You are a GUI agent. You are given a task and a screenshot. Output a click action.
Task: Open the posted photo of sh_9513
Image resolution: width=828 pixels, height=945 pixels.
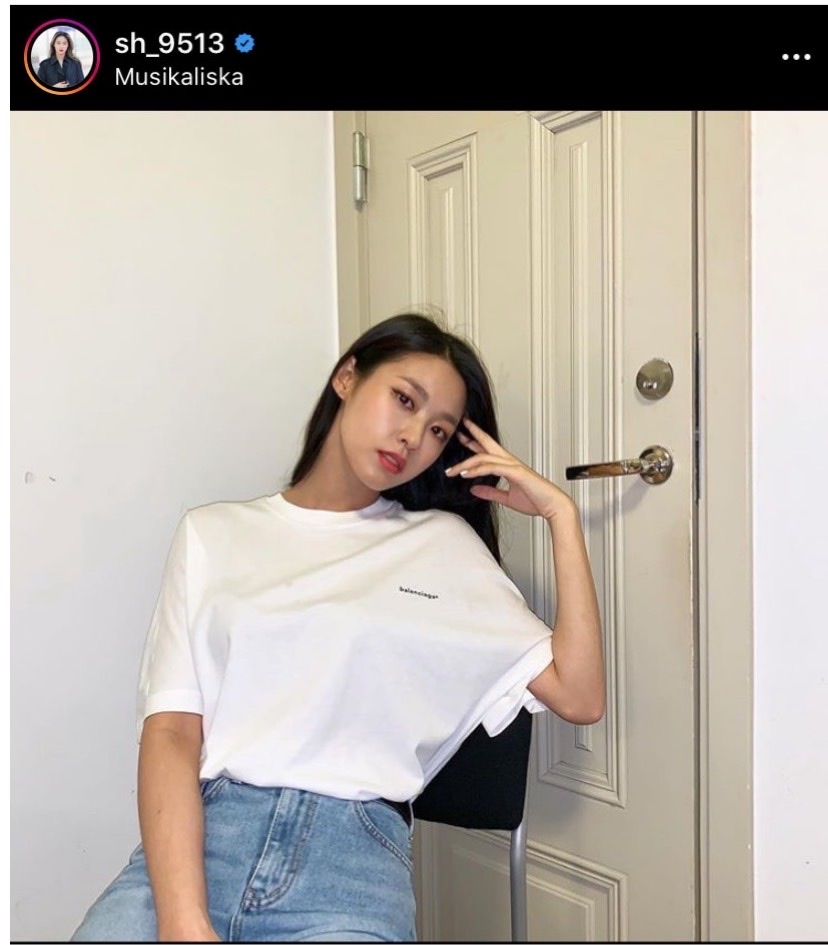(414, 525)
